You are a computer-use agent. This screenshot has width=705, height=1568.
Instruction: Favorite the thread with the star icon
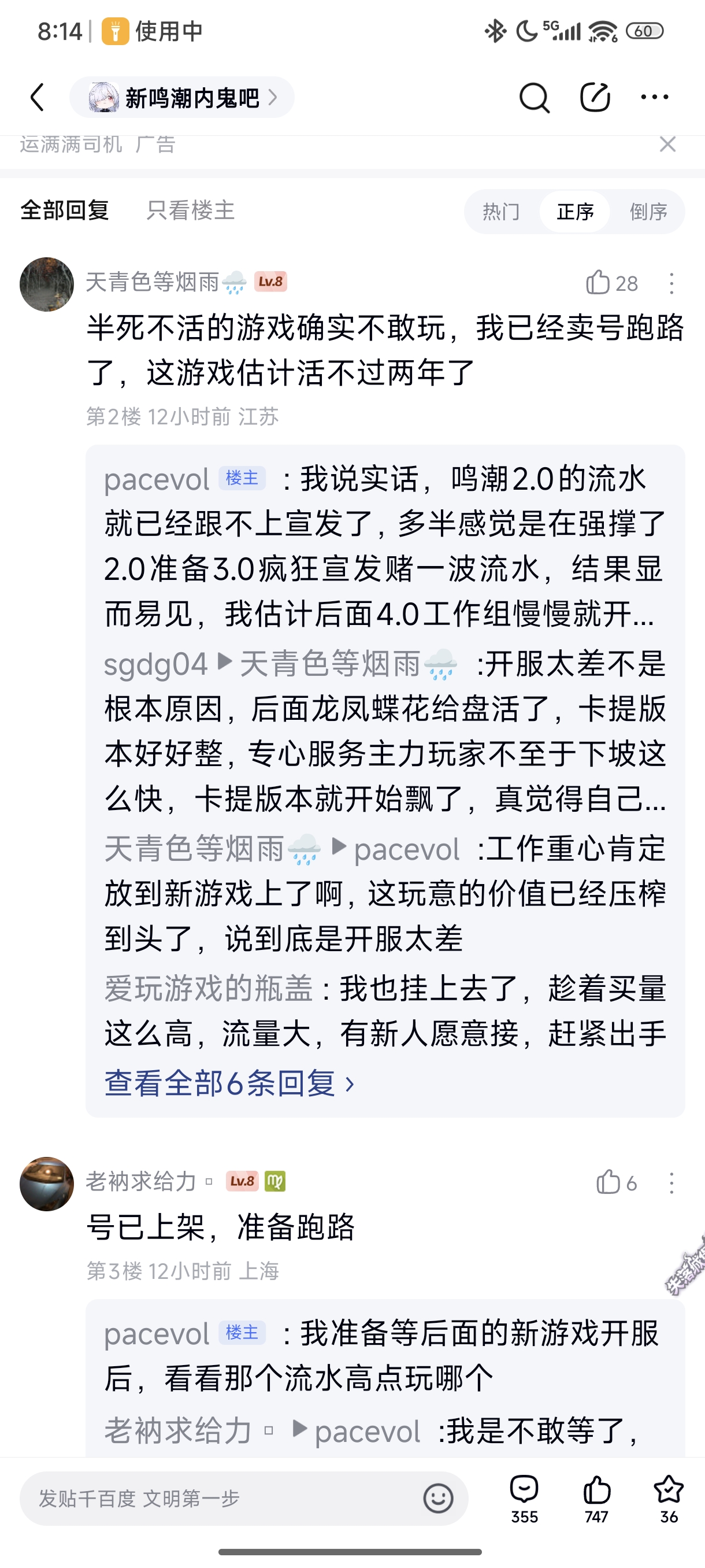(668, 1498)
